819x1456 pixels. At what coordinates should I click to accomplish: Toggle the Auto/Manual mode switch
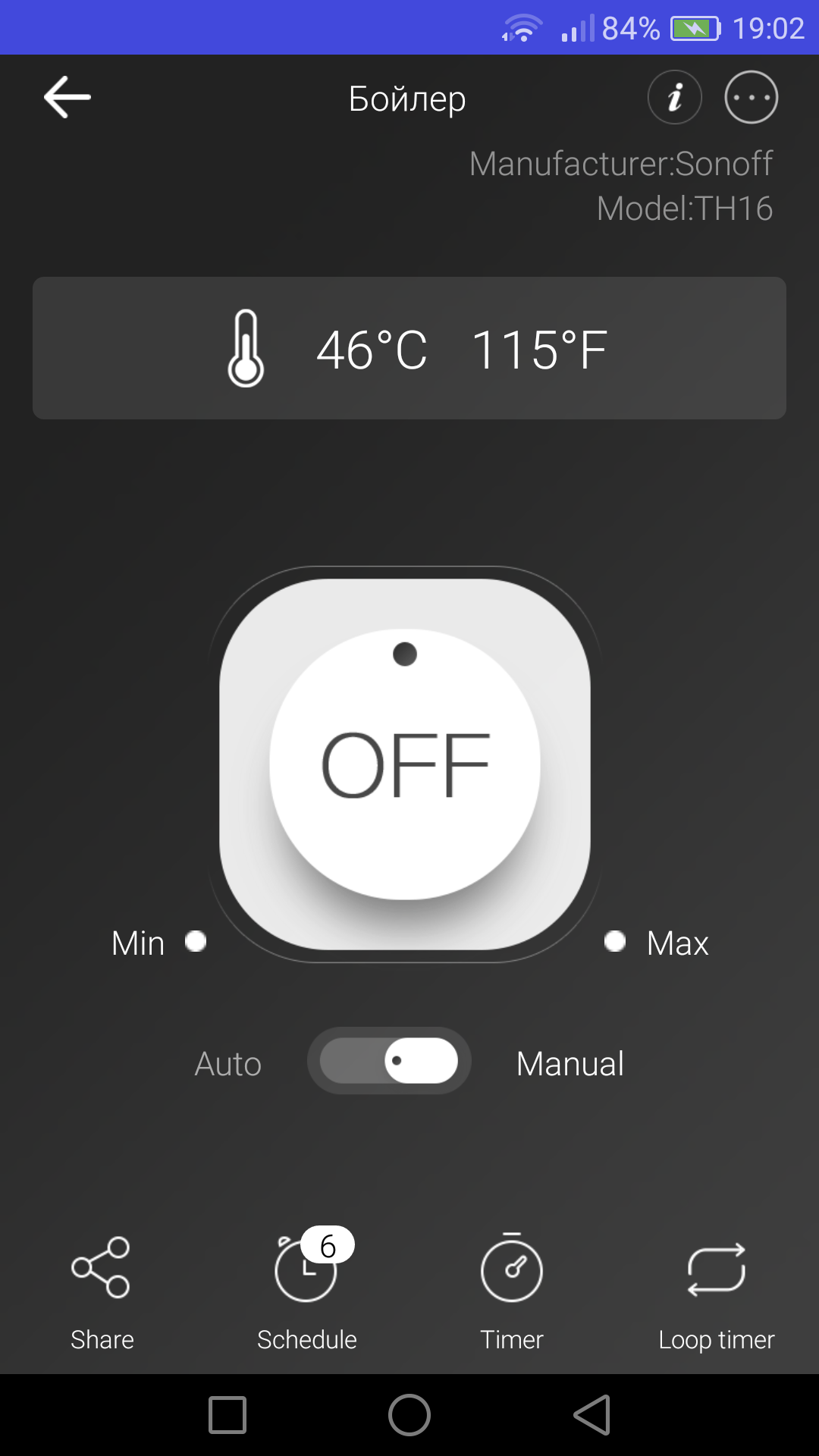[389, 1061]
